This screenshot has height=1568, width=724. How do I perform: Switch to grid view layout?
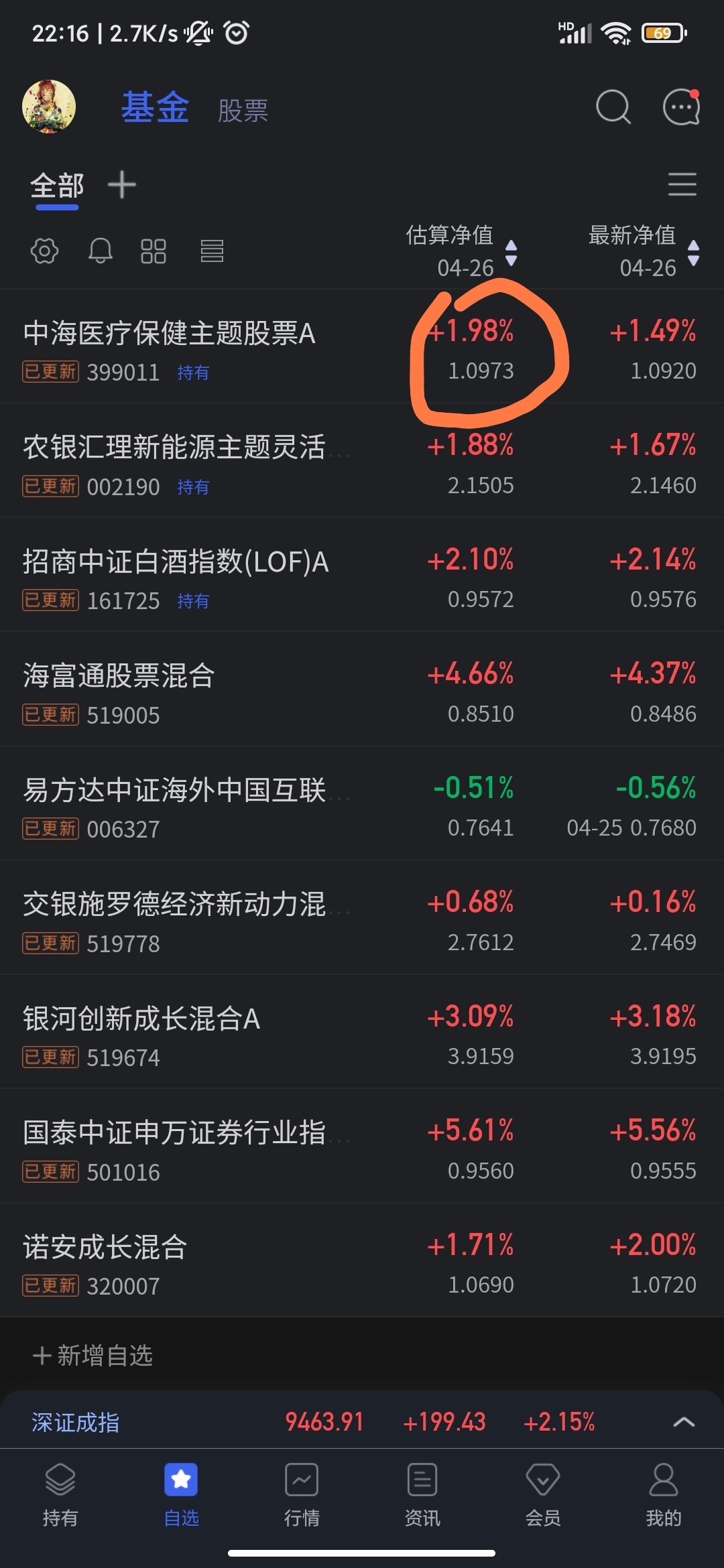coord(154,251)
